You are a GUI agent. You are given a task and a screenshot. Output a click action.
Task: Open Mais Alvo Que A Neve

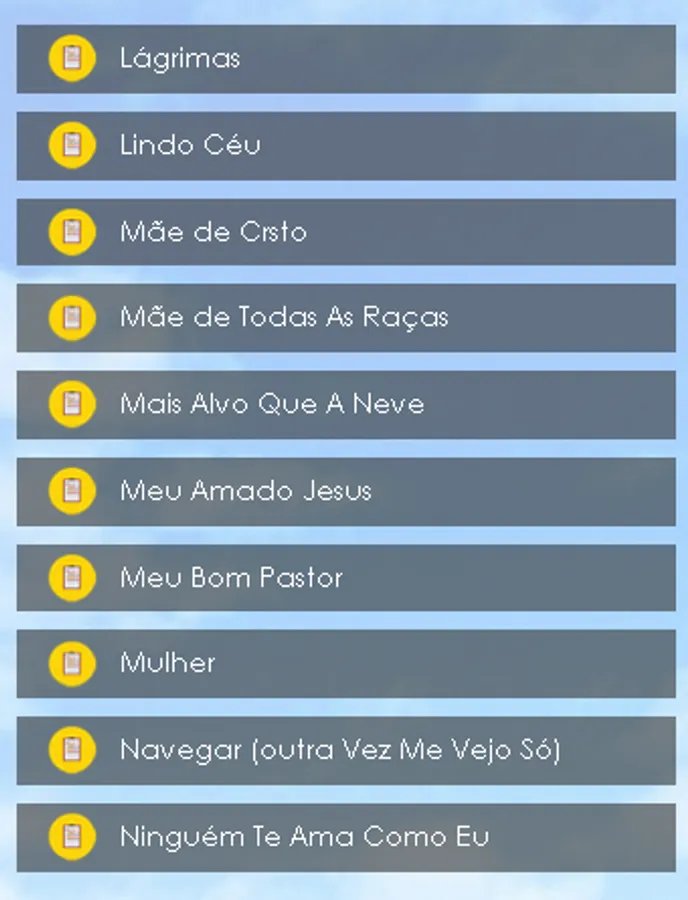[x=345, y=404]
